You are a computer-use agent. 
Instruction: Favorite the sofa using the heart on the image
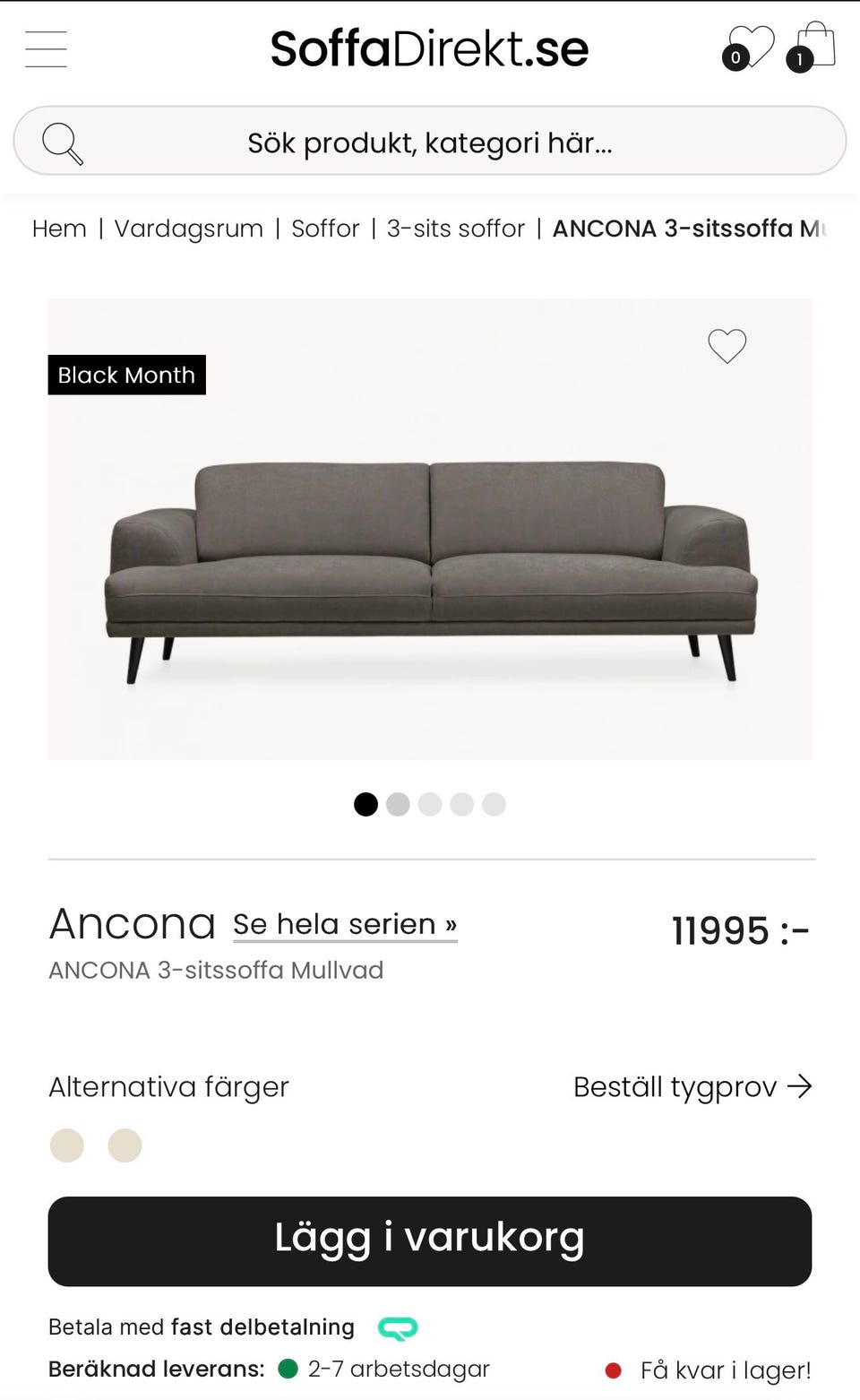point(727,346)
